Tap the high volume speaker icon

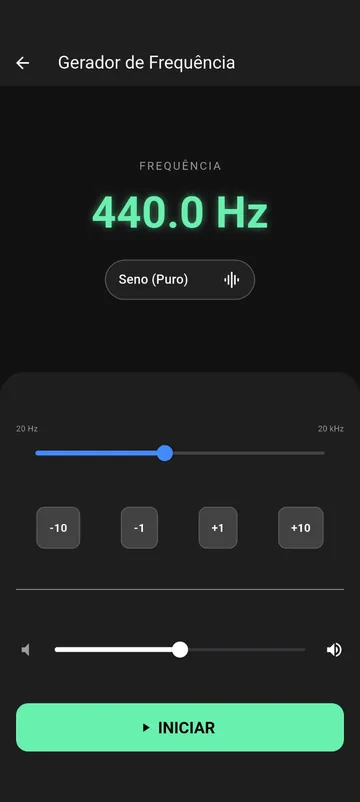334,650
